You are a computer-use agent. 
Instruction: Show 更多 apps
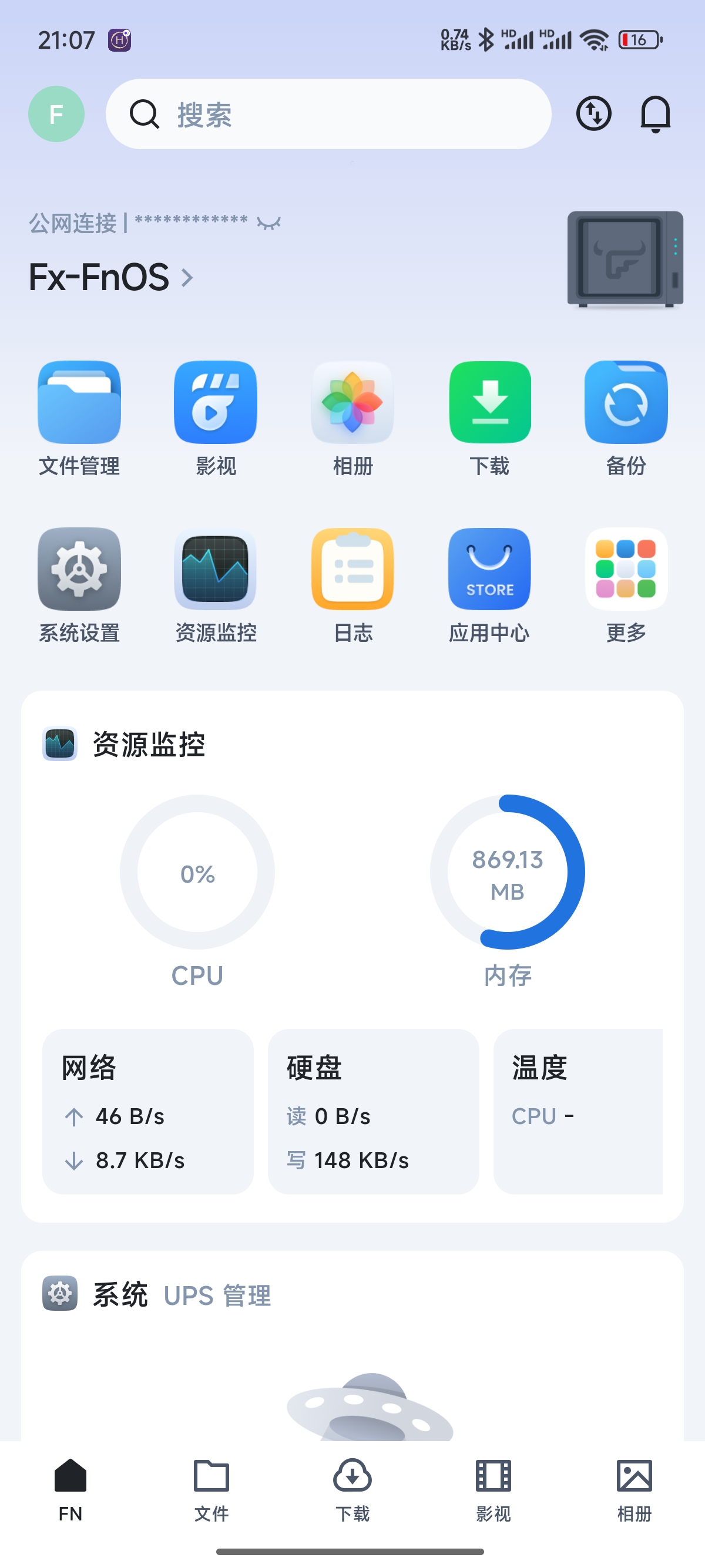pos(626,570)
